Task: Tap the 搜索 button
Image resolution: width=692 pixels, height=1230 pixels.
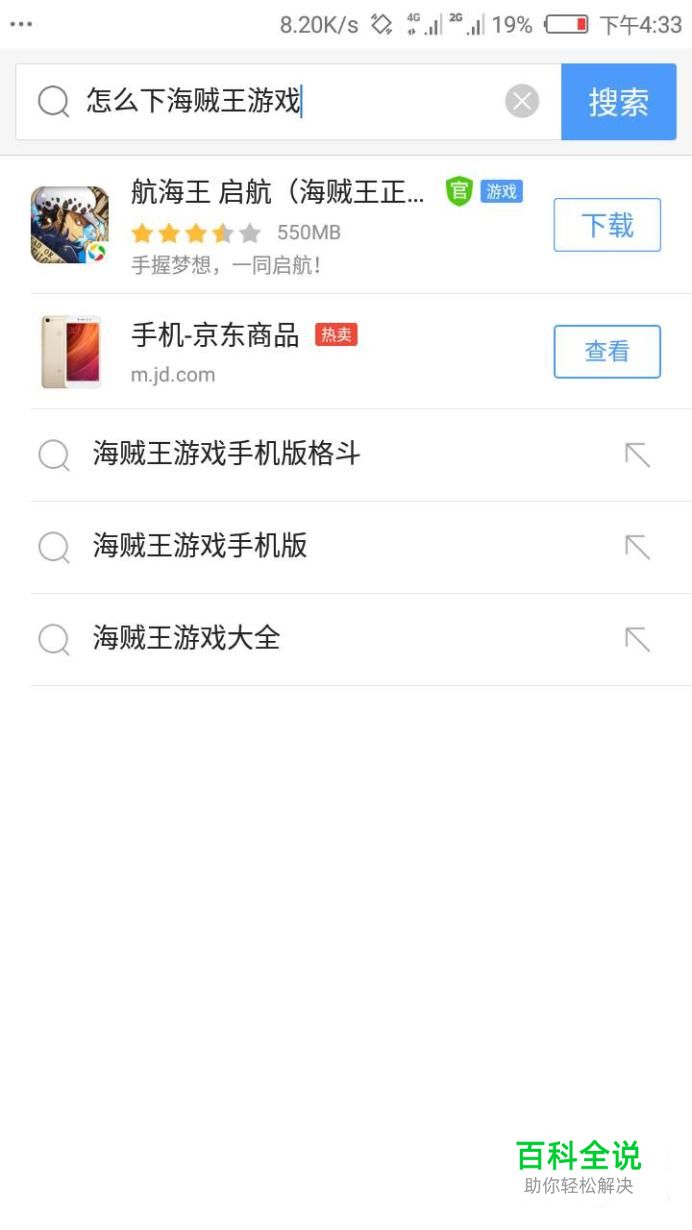Action: click(x=618, y=102)
